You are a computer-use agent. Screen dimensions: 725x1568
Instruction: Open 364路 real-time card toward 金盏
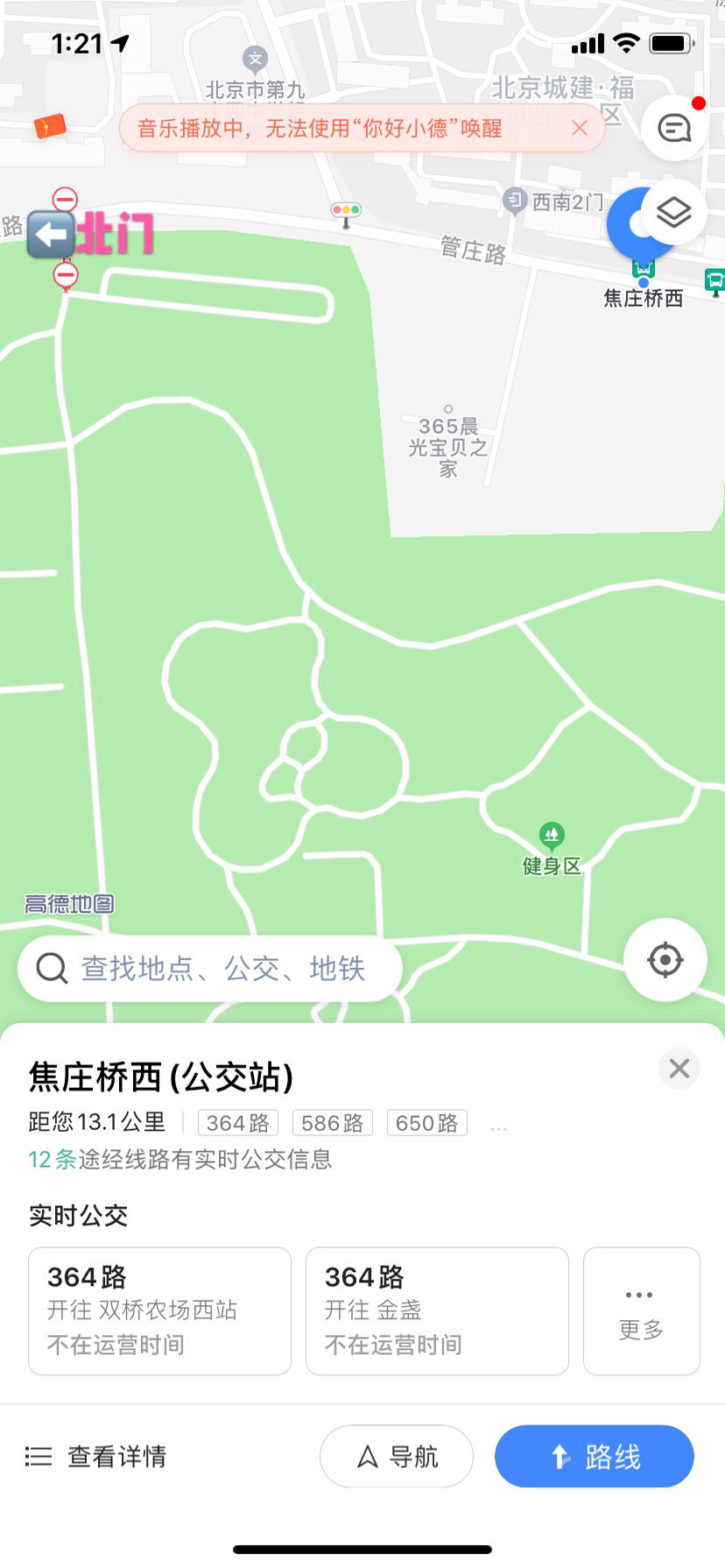click(x=437, y=1310)
